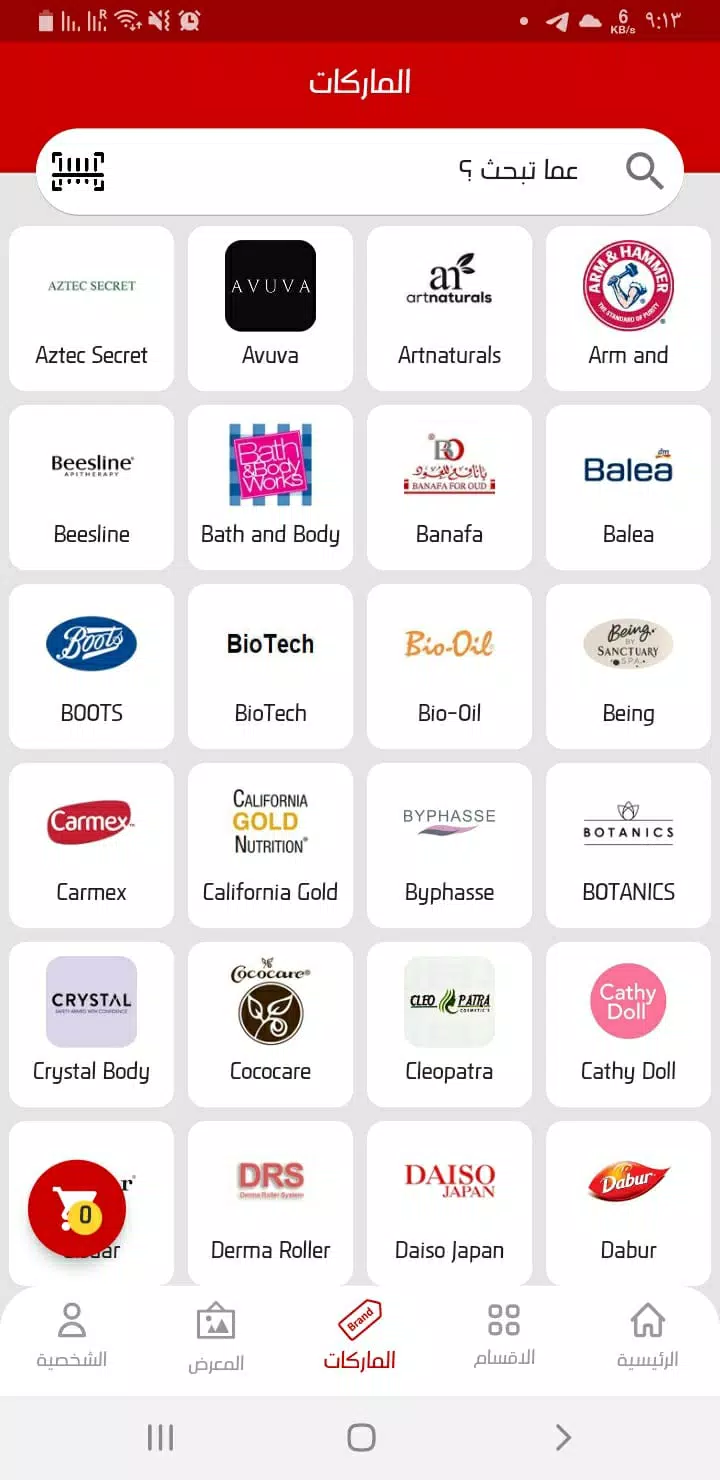The height and width of the screenshot is (1480, 720).
Task: Open the Carmex brand
Action: 91,845
